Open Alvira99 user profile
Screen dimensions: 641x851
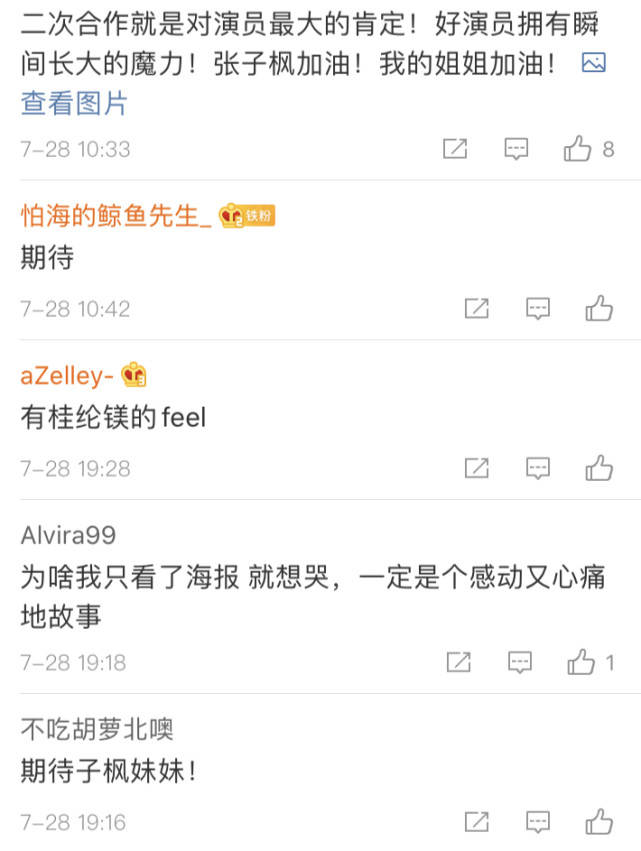[x=68, y=535]
